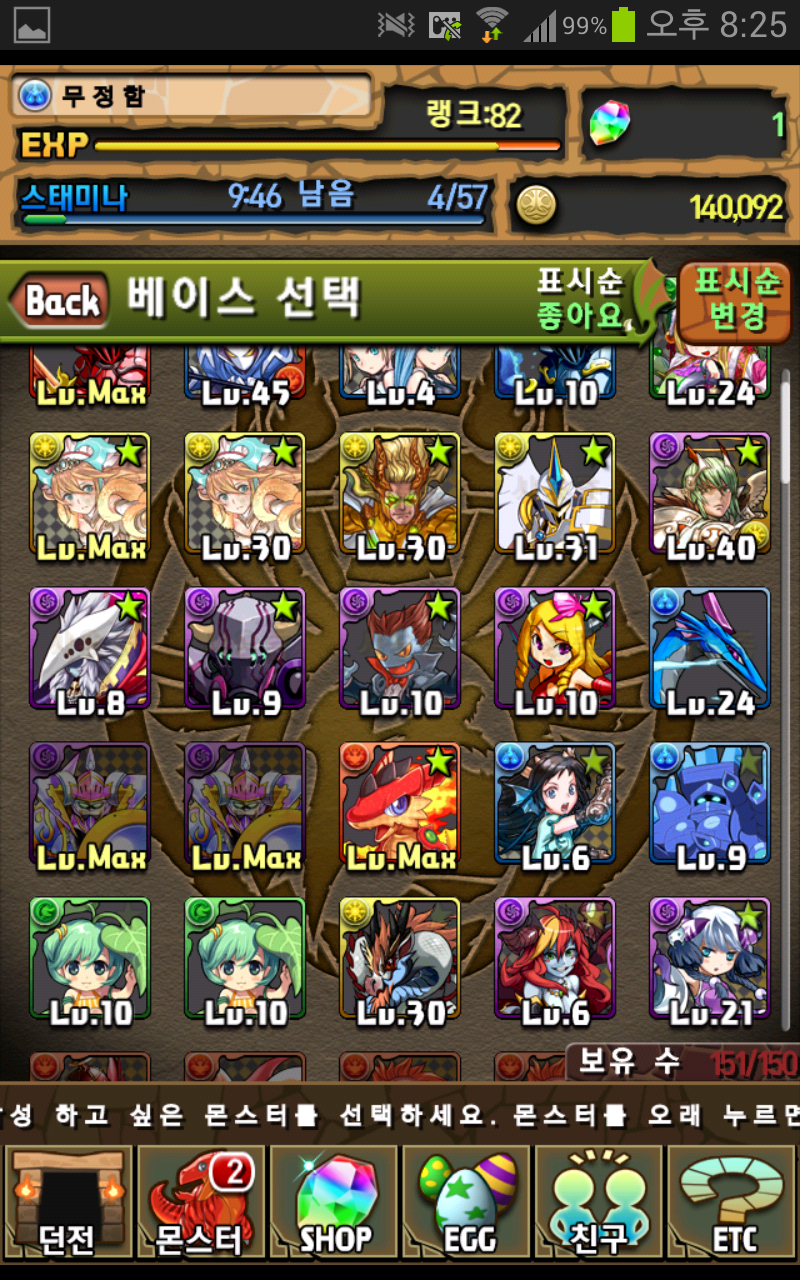
Task: Select the blue golem monster Lv.9
Action: (x=710, y=805)
